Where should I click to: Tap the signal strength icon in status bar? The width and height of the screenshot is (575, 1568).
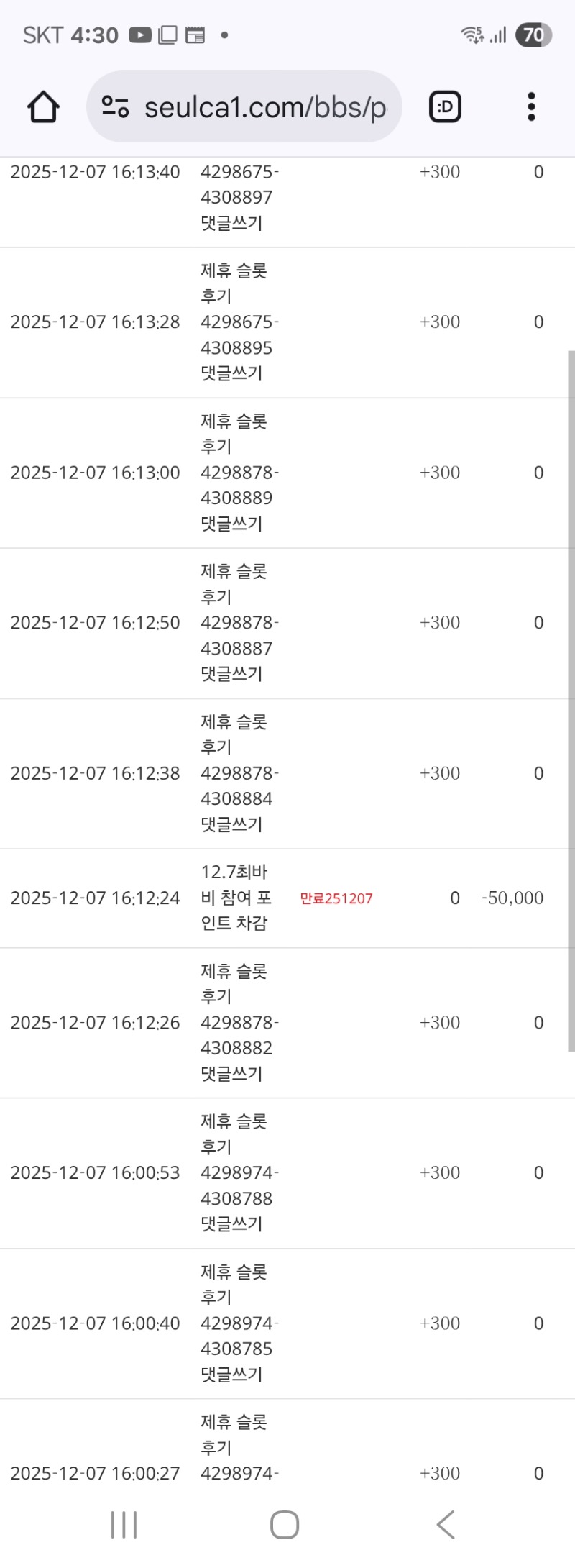497,35
